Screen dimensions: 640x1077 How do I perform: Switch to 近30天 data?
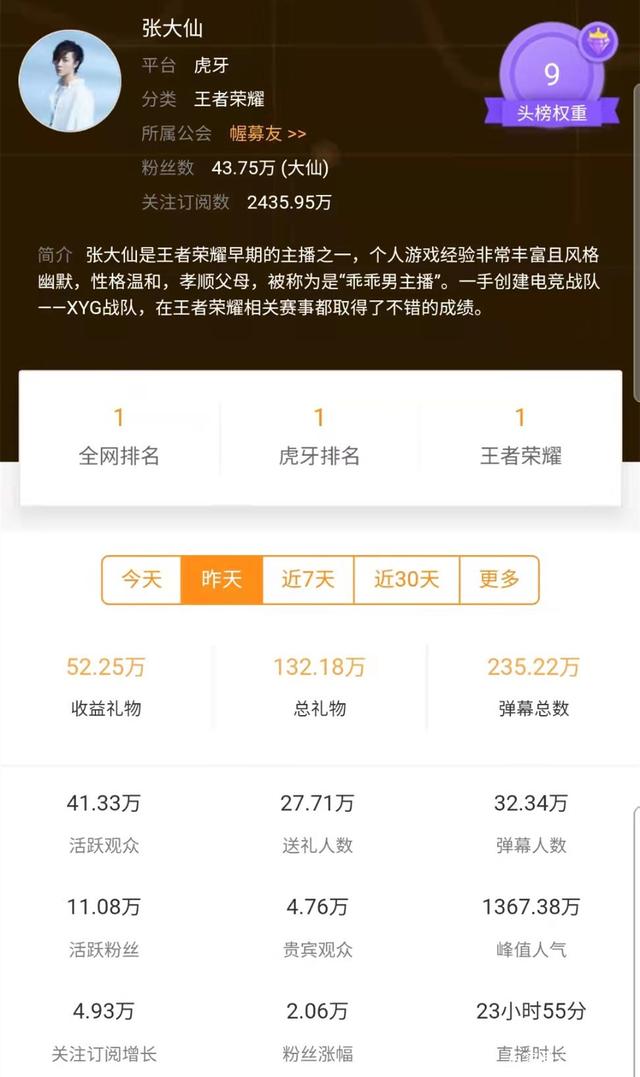(406, 580)
